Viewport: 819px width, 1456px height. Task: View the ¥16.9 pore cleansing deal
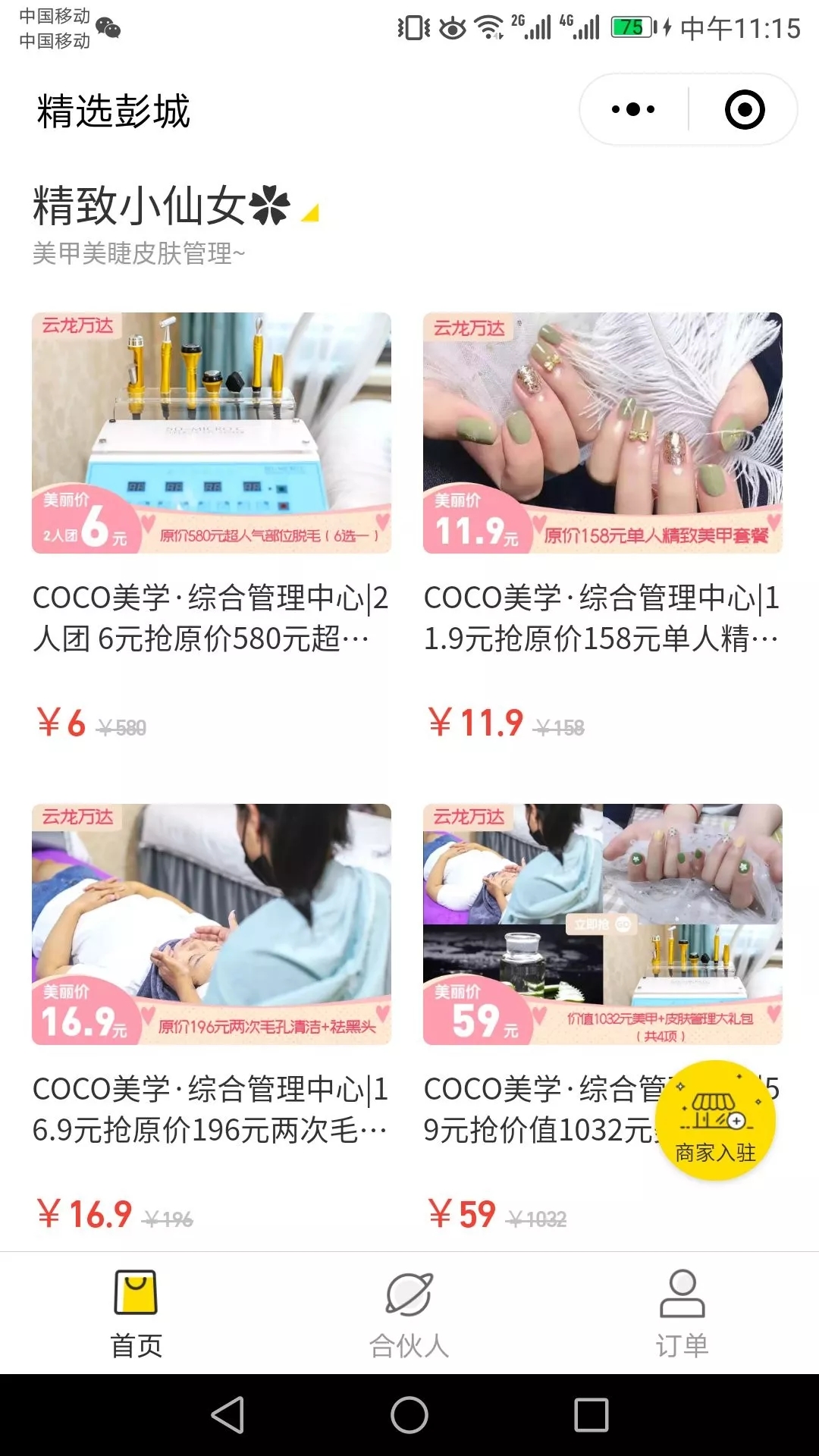212,924
